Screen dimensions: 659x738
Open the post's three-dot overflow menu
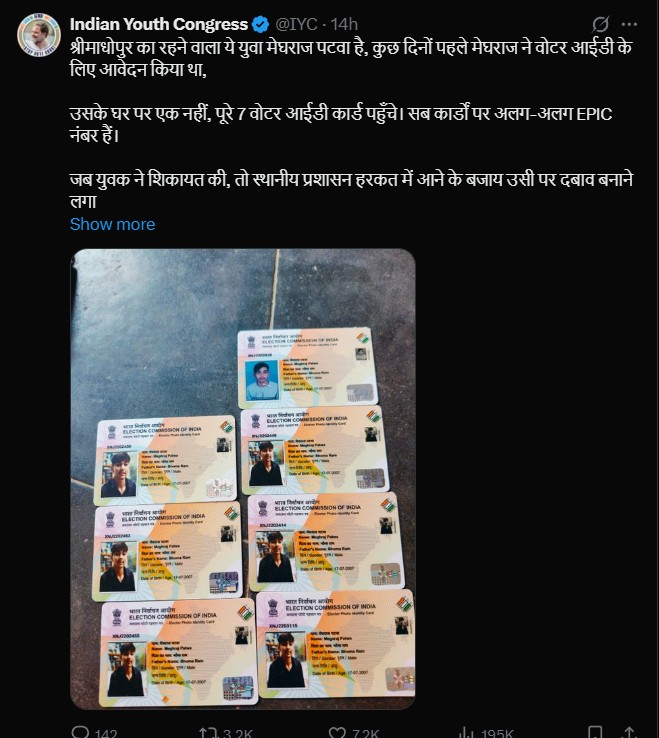(628, 23)
